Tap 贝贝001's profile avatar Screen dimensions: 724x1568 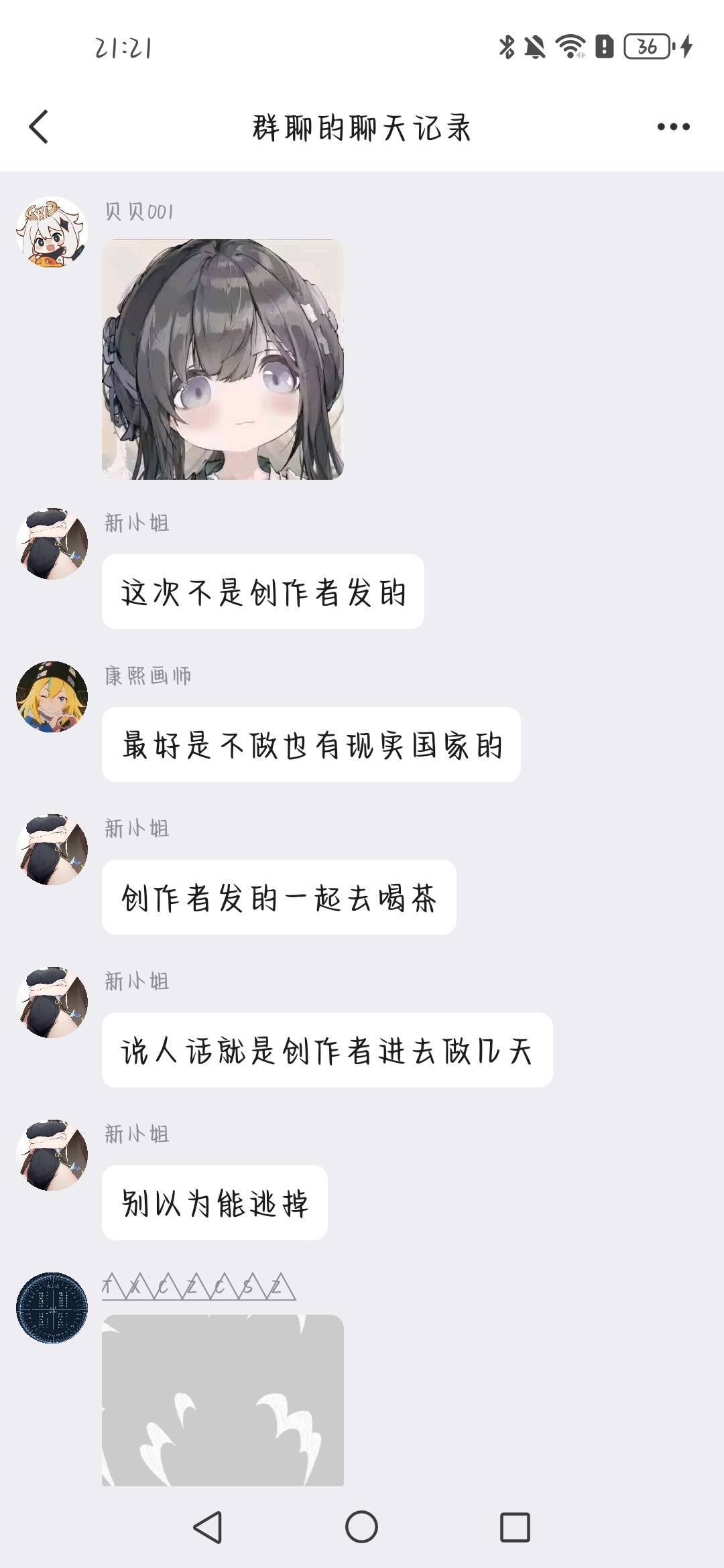(52, 232)
